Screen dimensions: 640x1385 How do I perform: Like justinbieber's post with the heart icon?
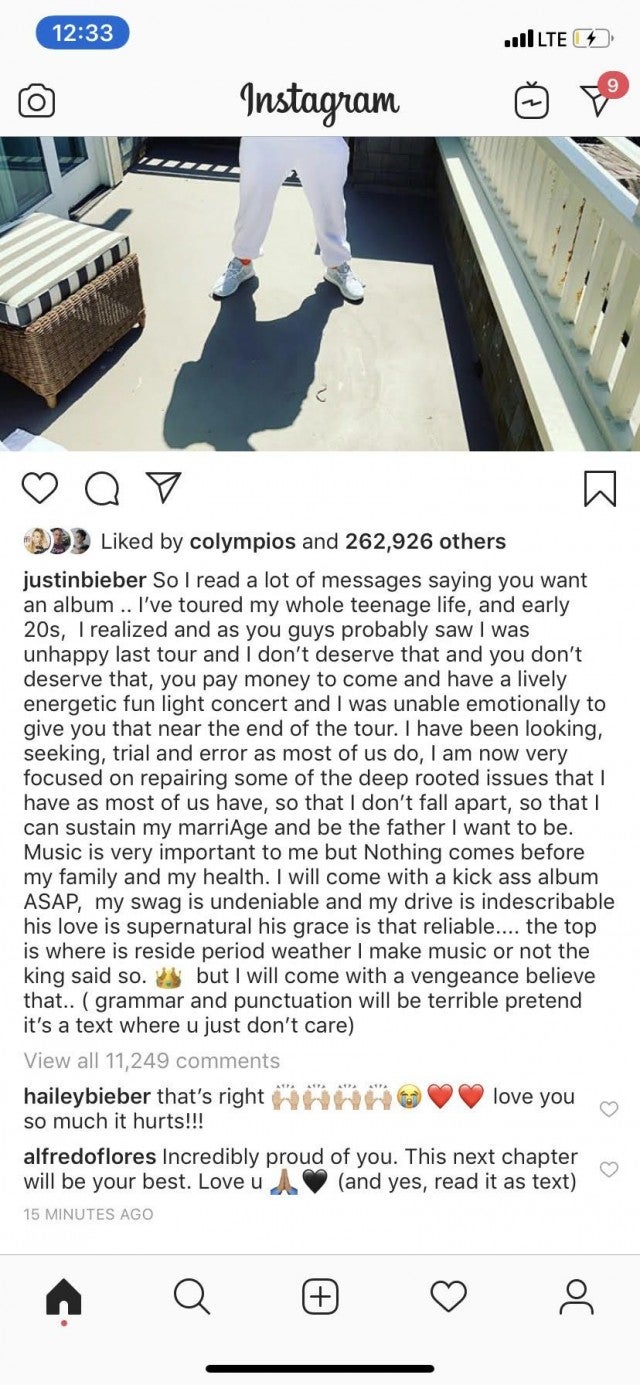[x=39, y=487]
